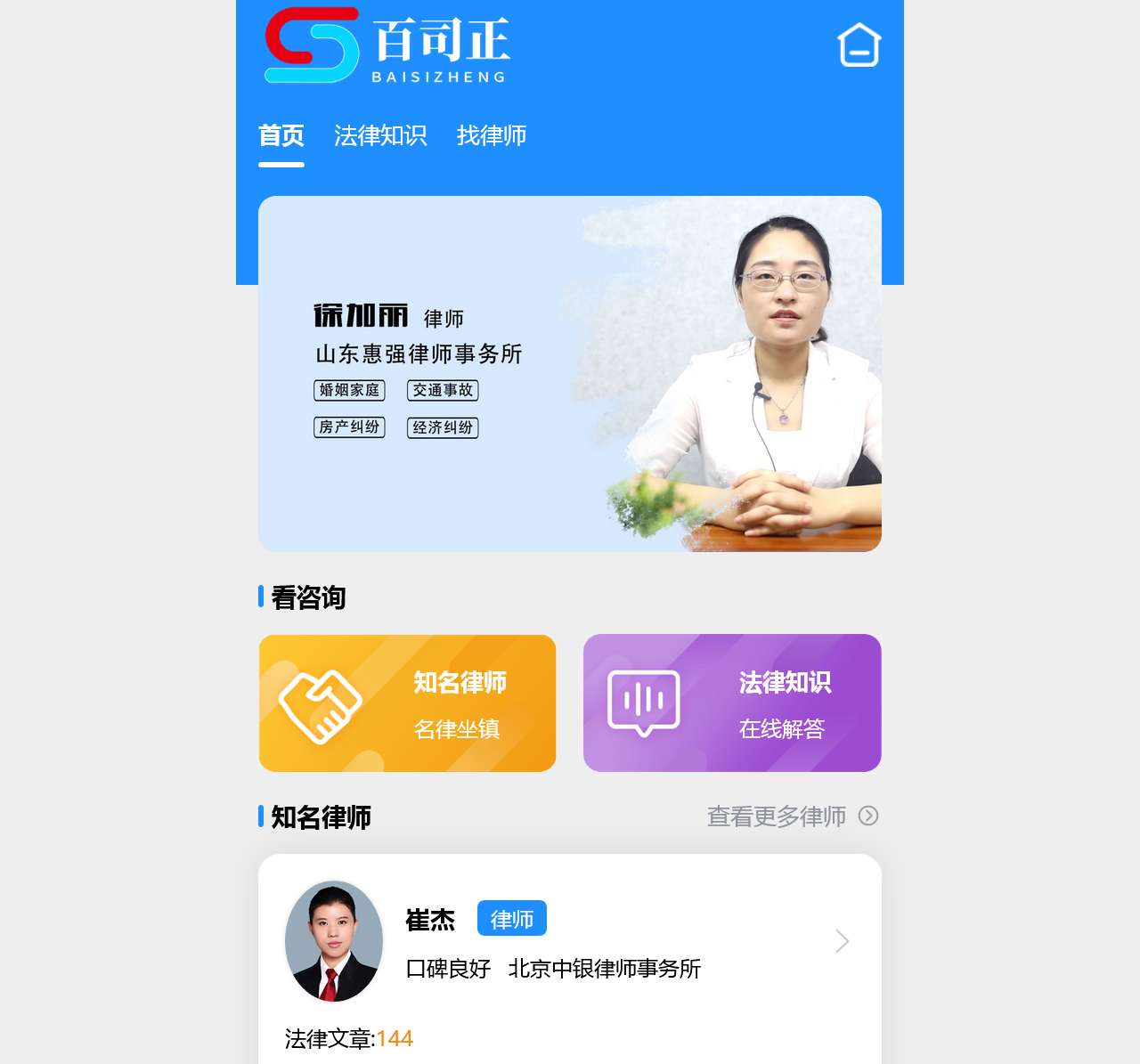
Task: Switch to the 找律师 tab
Action: [492, 135]
